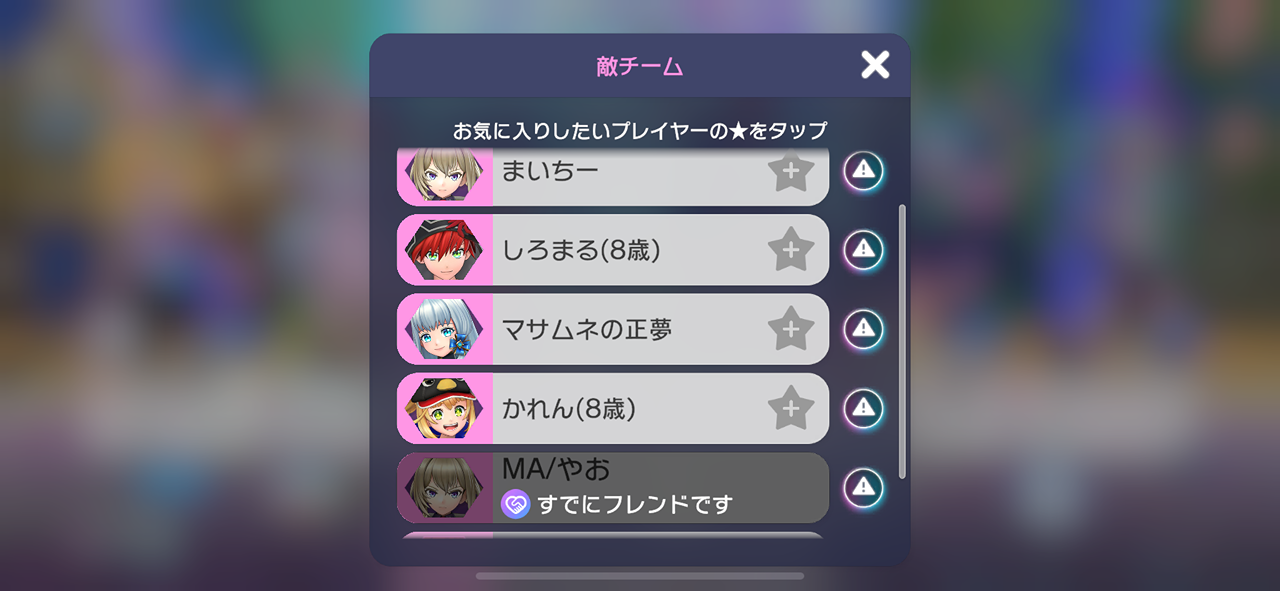This screenshot has width=1280, height=591.
Task: Add マサムネの正夢 to favorites
Action: (791, 329)
